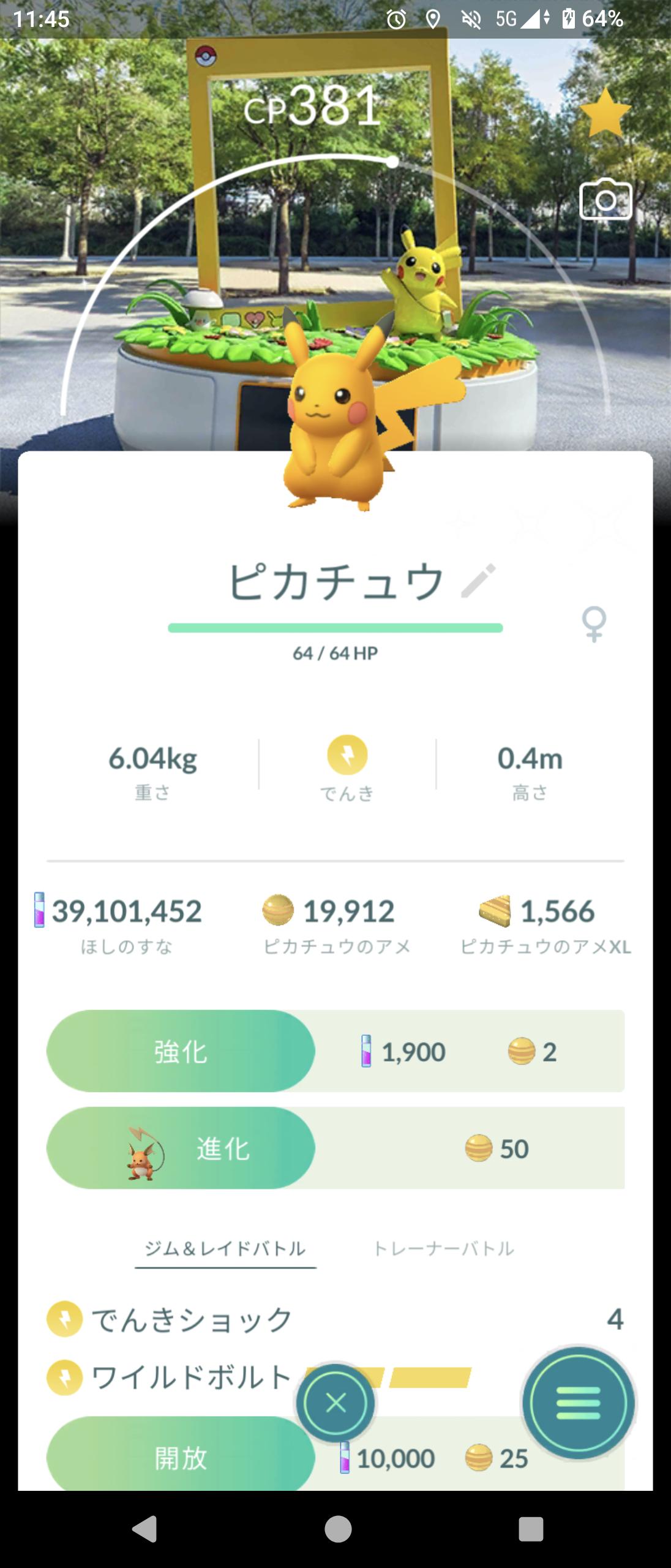The image size is (671, 1568).
Task: Tap the 強化 power up button
Action: tap(181, 1051)
